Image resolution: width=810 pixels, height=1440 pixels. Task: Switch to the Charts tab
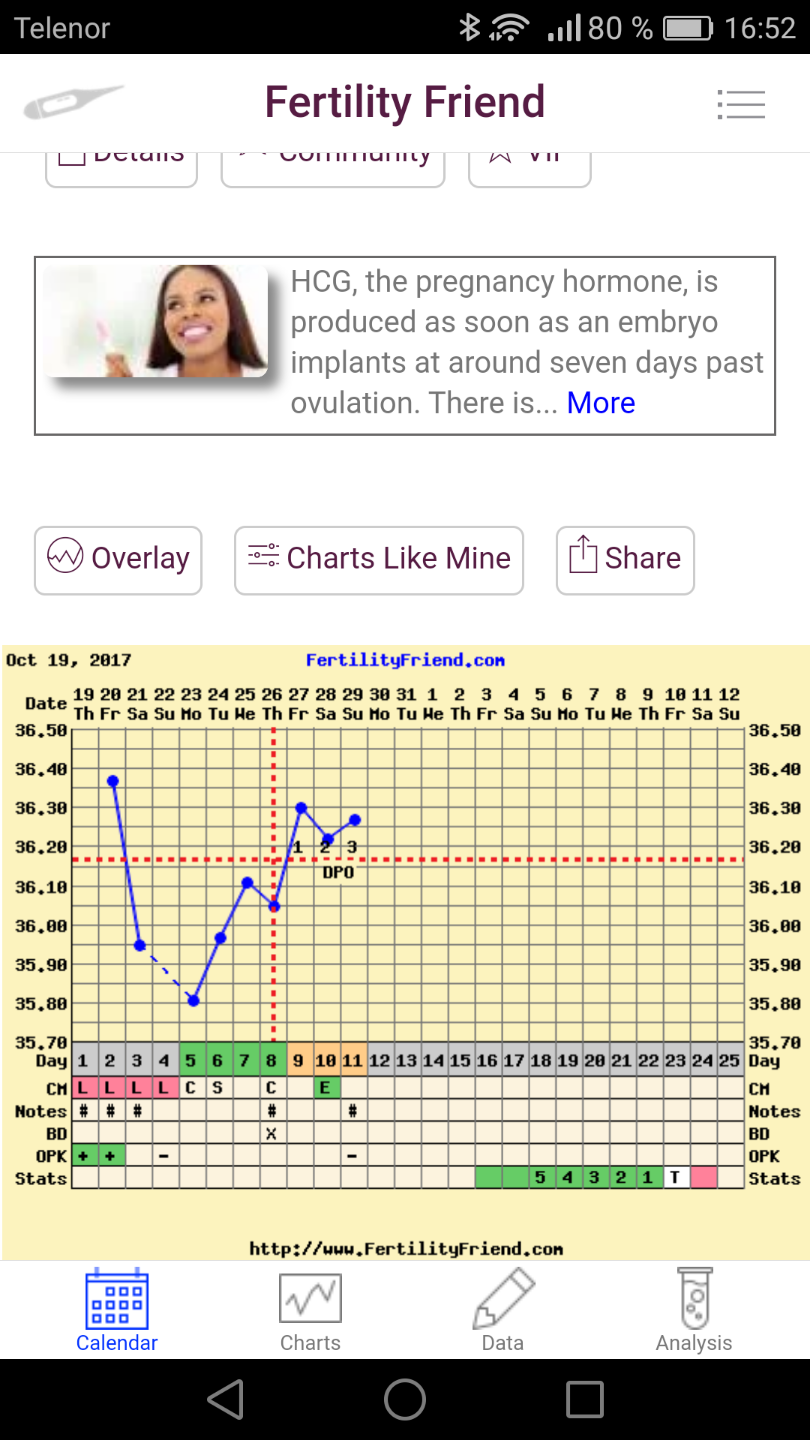(x=310, y=1310)
